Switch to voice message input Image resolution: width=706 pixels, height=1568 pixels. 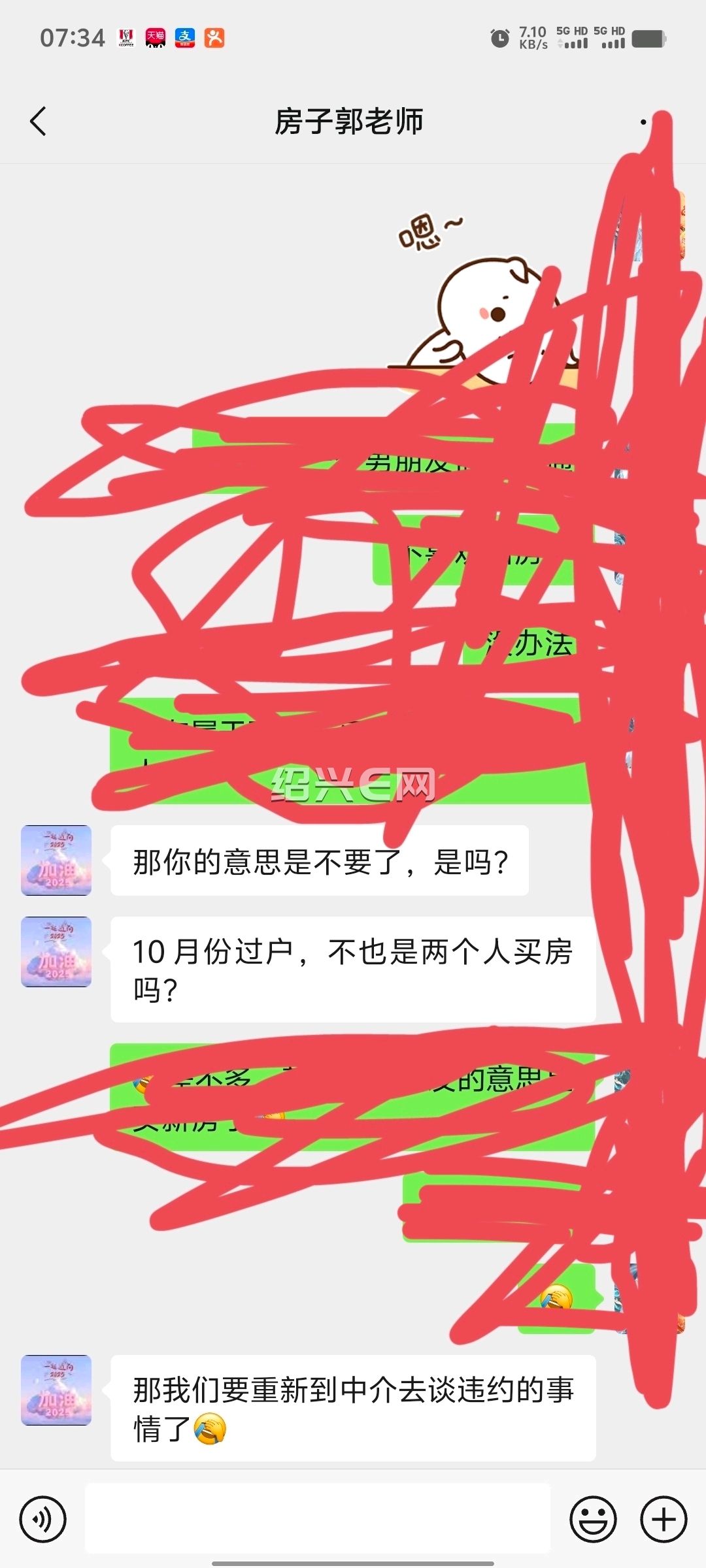coord(43,1519)
